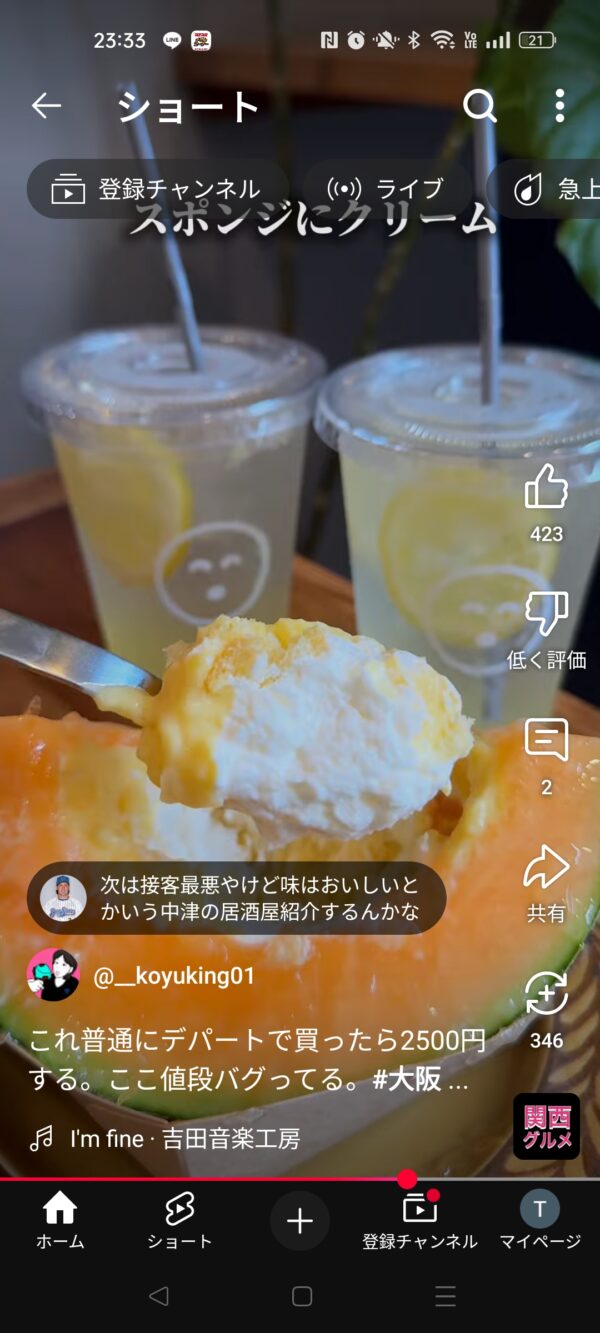Open the three-dot overflow menu
Viewport: 600px width, 1333px height.
pos(559,105)
